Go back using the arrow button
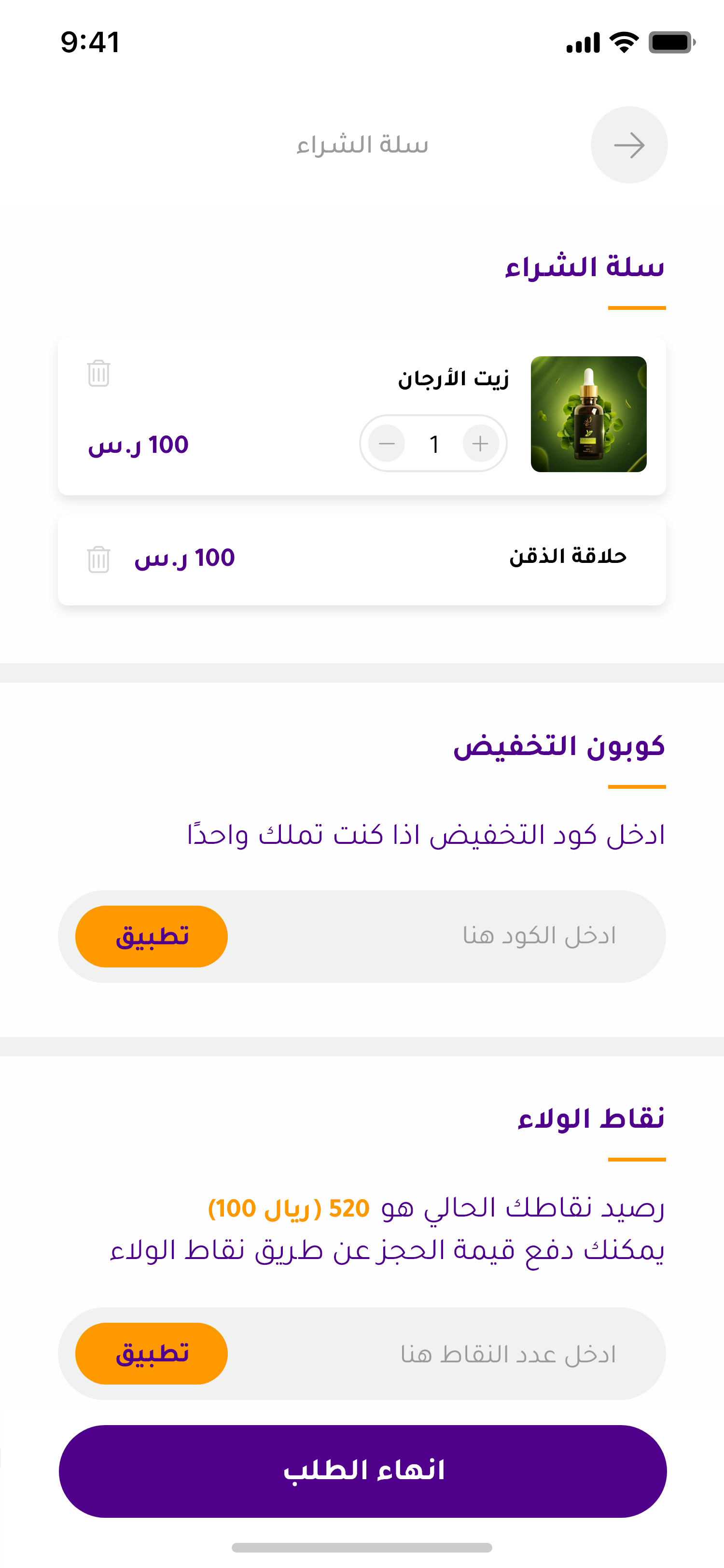Image resolution: width=724 pixels, height=1568 pixels. pyautogui.click(x=628, y=145)
